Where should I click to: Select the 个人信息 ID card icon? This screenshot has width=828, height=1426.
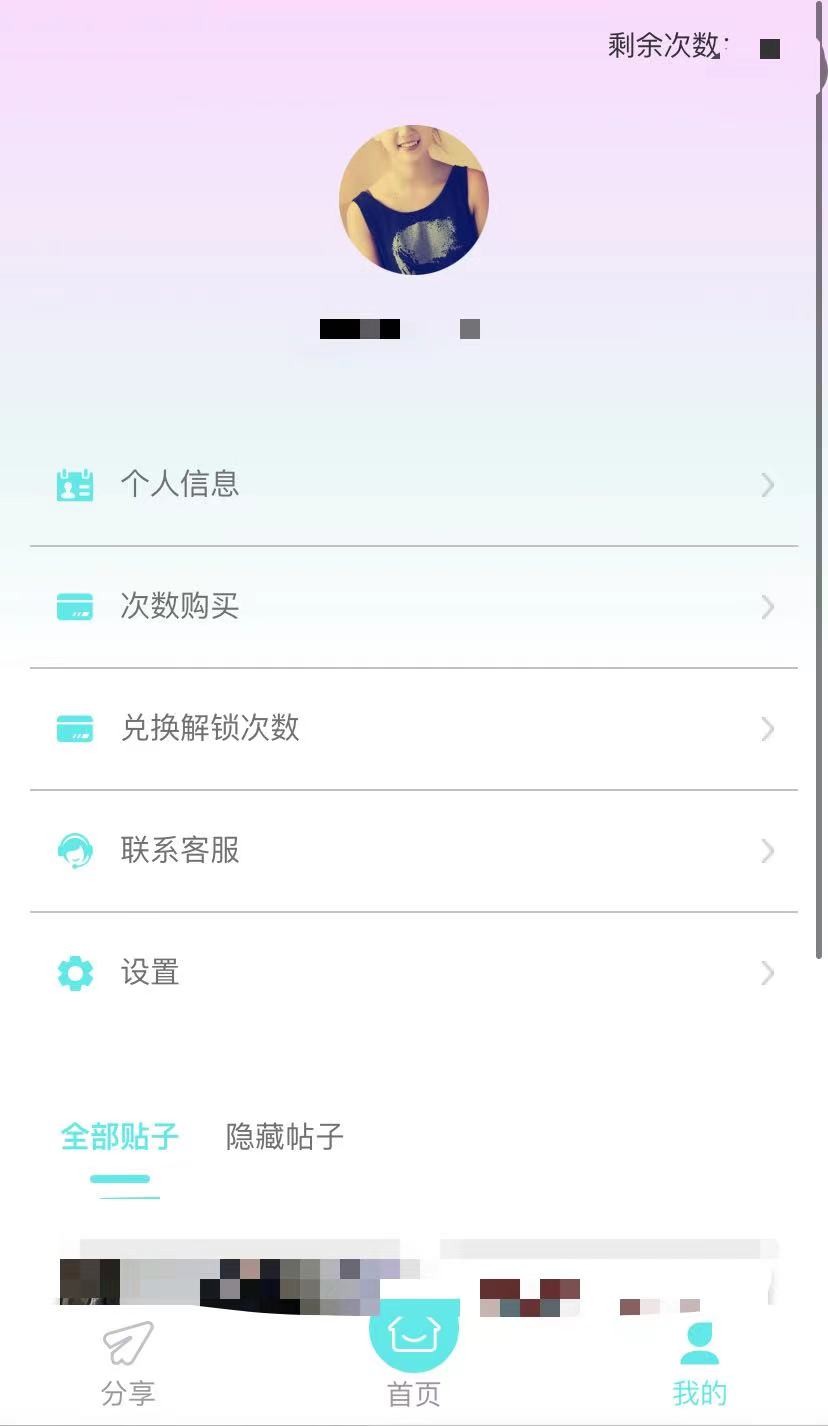(x=74, y=484)
